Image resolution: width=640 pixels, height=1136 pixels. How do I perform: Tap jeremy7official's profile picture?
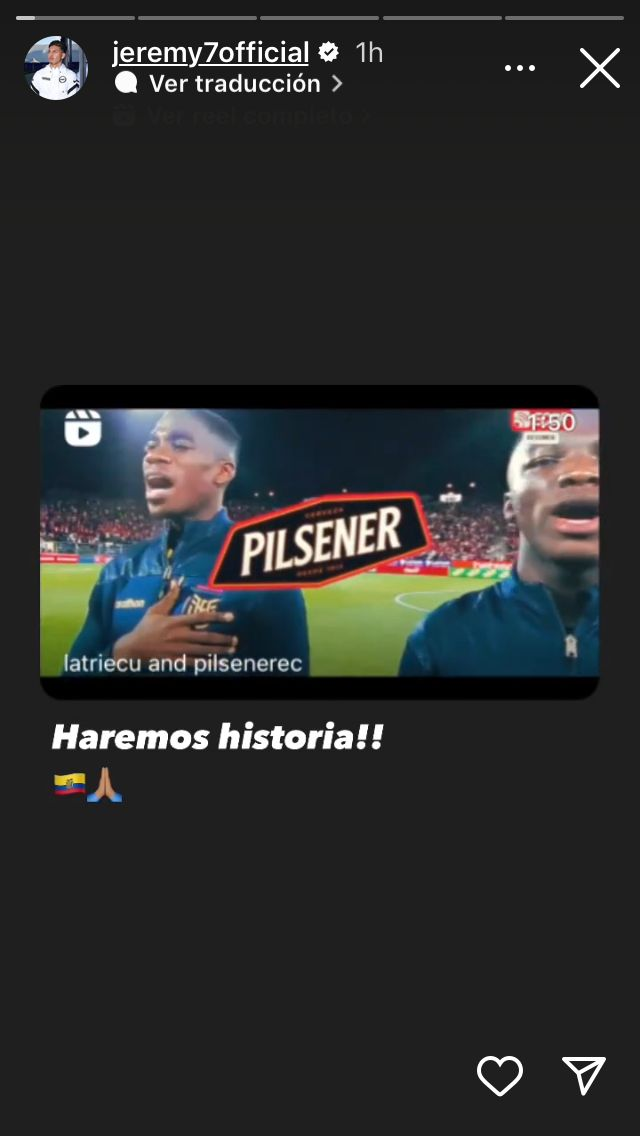tap(56, 68)
